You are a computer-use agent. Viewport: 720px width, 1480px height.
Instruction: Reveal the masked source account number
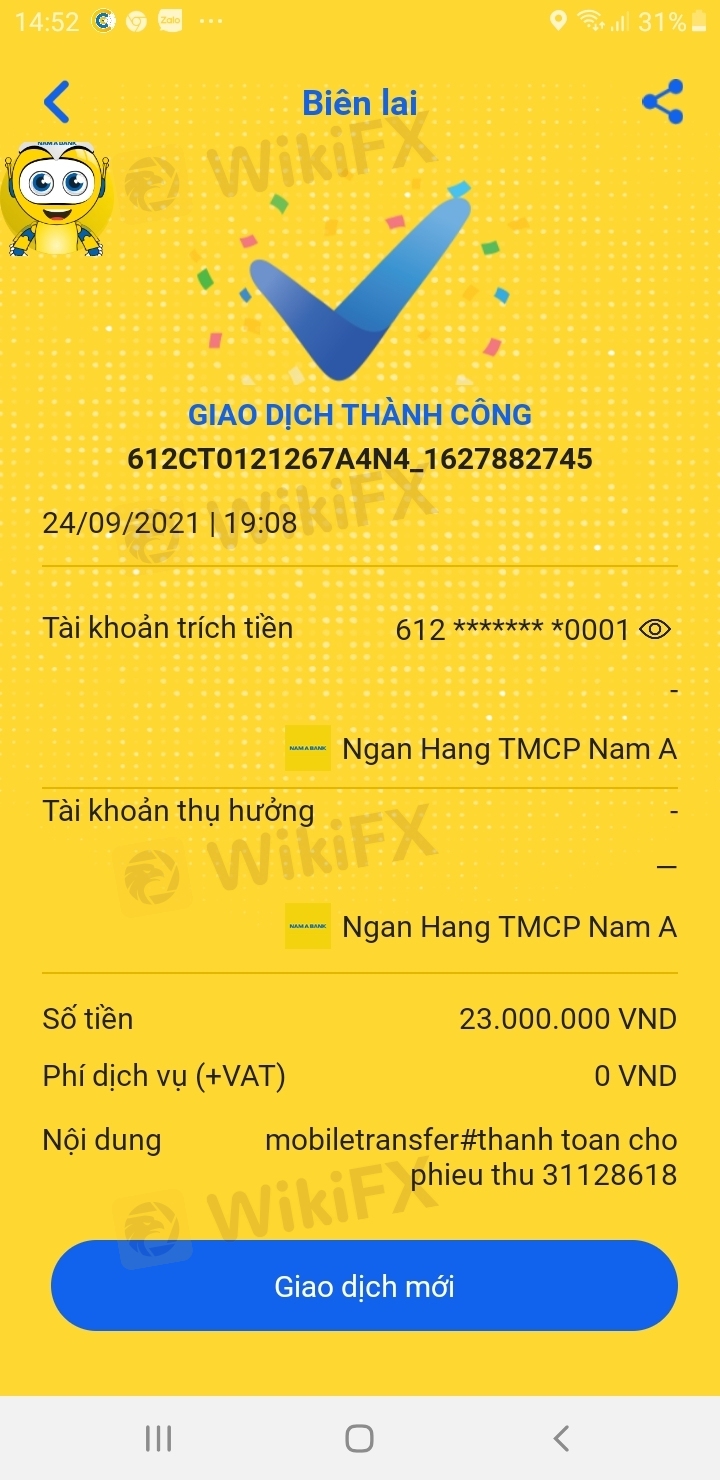click(655, 629)
